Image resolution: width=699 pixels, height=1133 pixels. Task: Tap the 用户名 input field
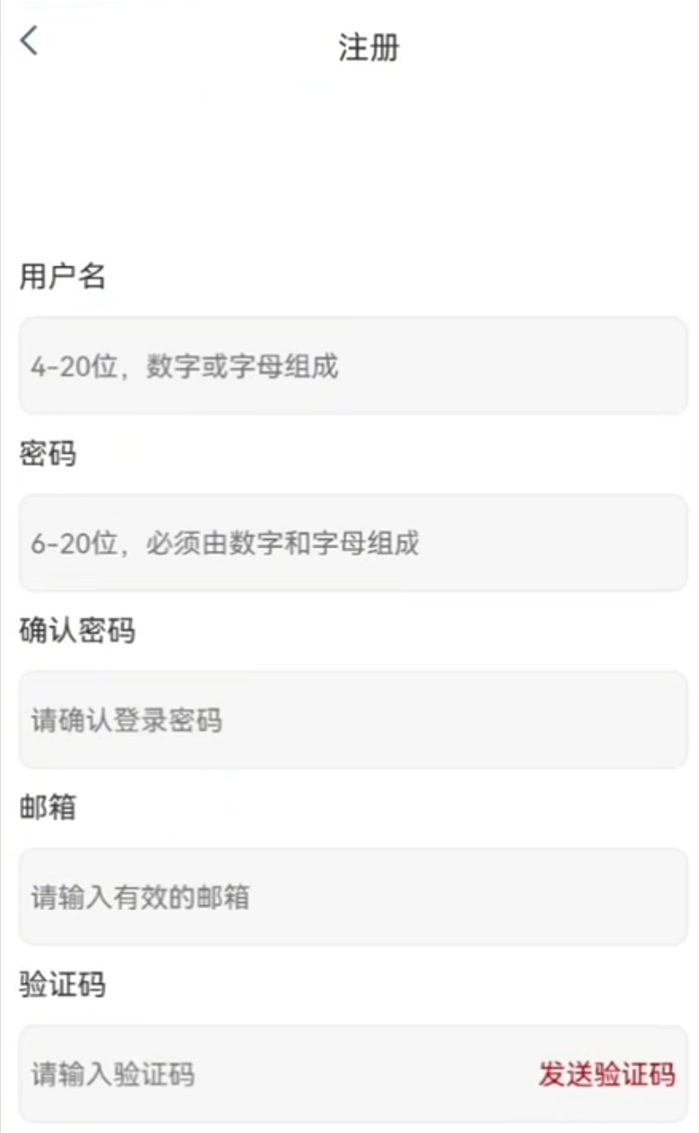coord(353,366)
